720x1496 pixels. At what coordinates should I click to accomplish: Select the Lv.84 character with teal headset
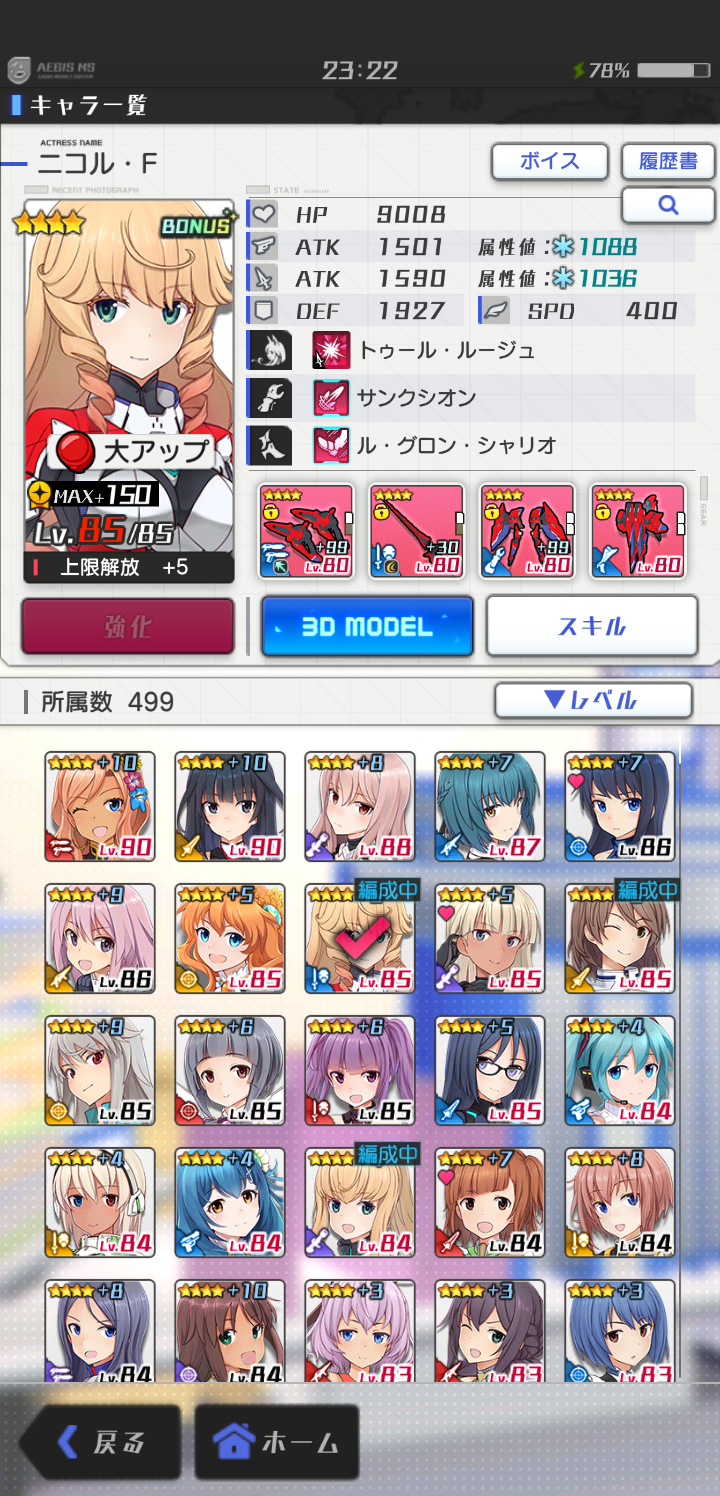tap(620, 1070)
